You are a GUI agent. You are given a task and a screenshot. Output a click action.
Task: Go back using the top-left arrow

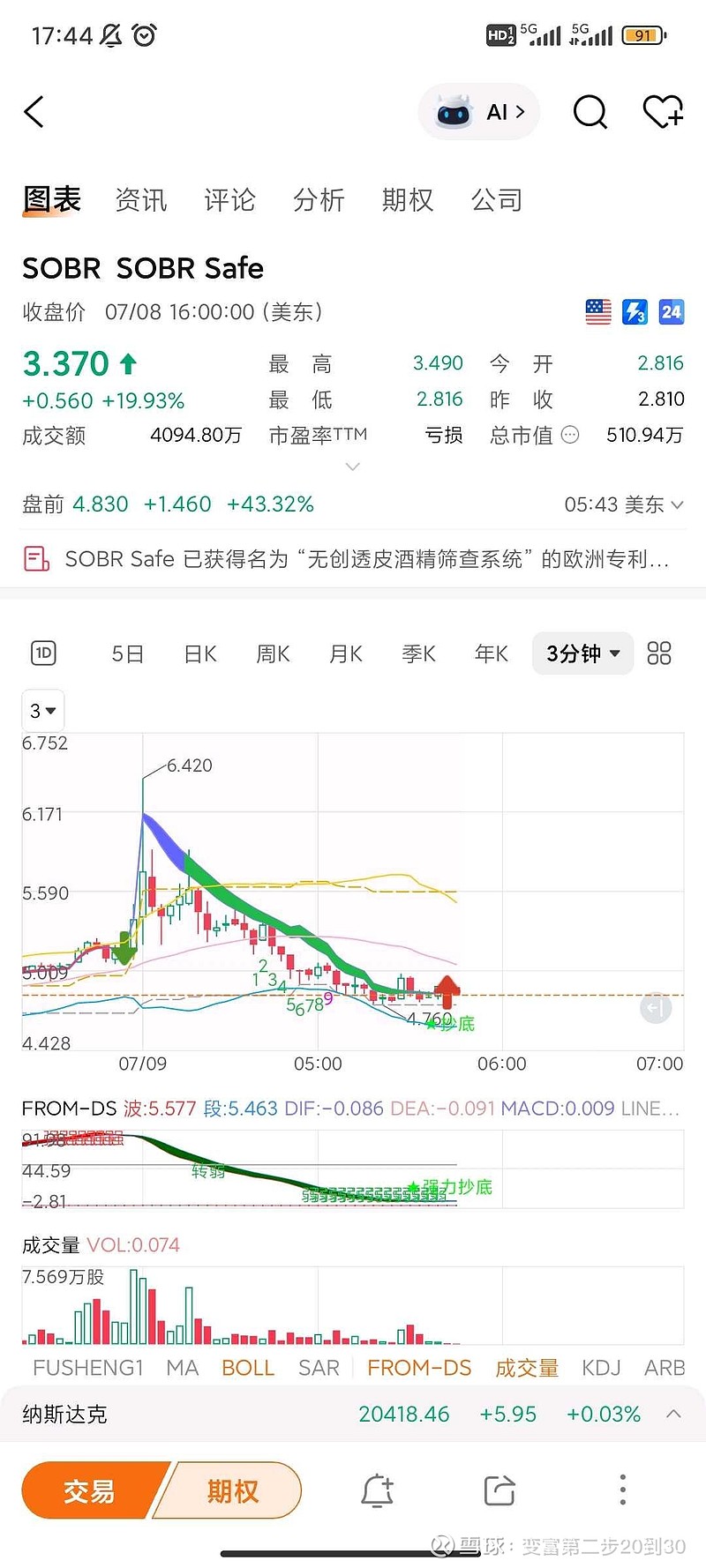click(x=34, y=112)
